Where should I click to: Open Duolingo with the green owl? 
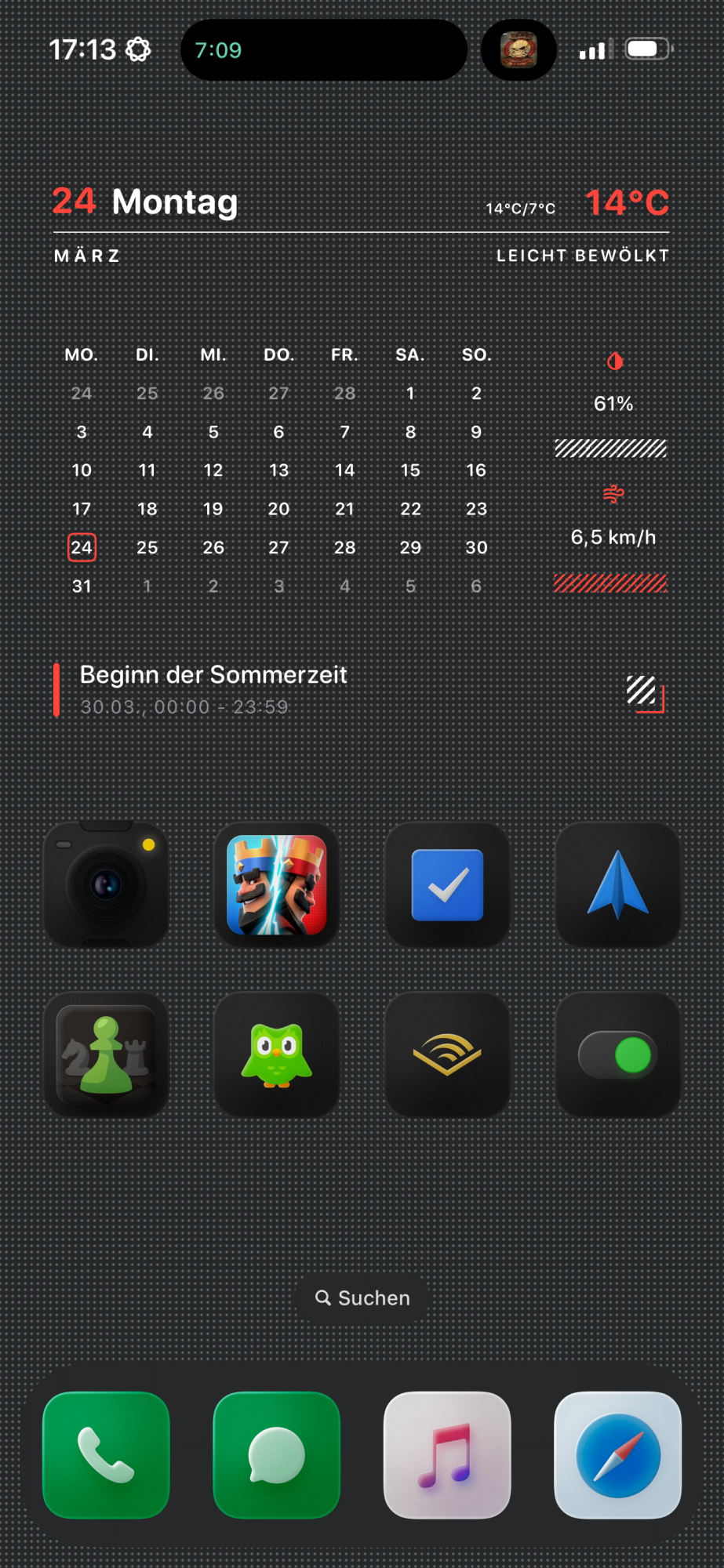pos(276,1055)
